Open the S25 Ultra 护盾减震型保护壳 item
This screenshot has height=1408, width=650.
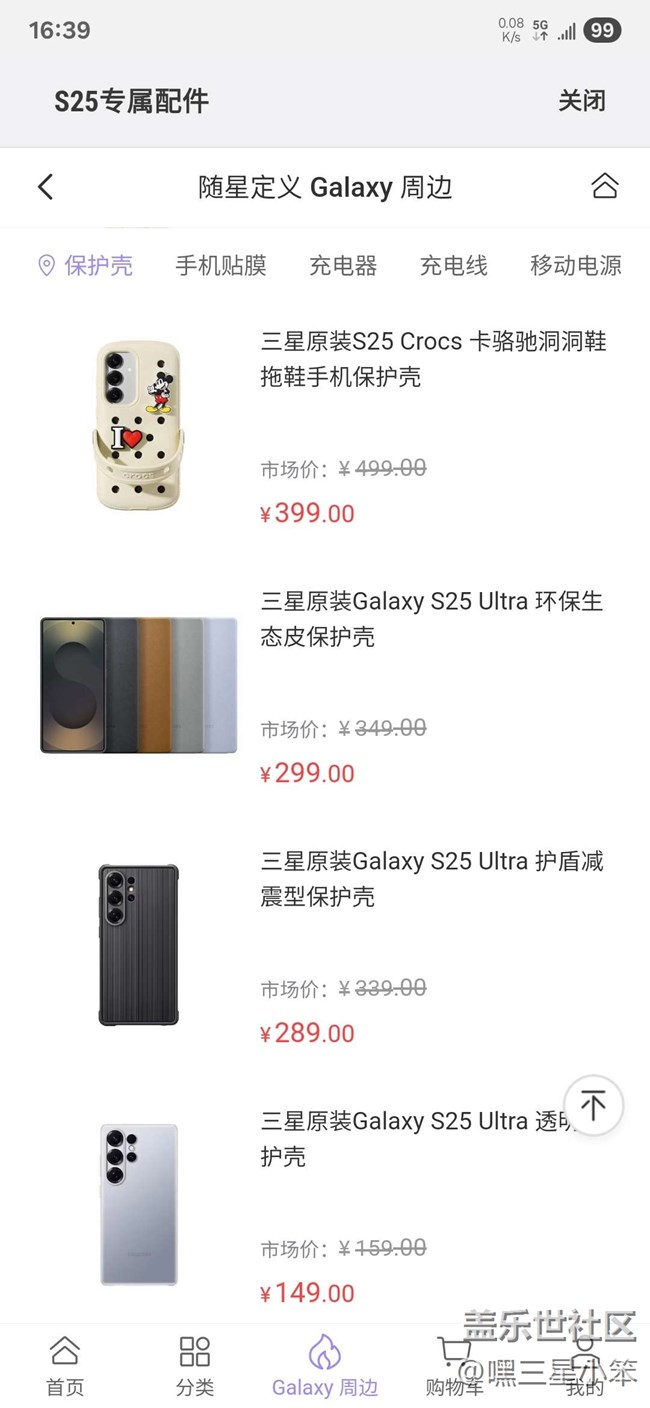pos(325,947)
